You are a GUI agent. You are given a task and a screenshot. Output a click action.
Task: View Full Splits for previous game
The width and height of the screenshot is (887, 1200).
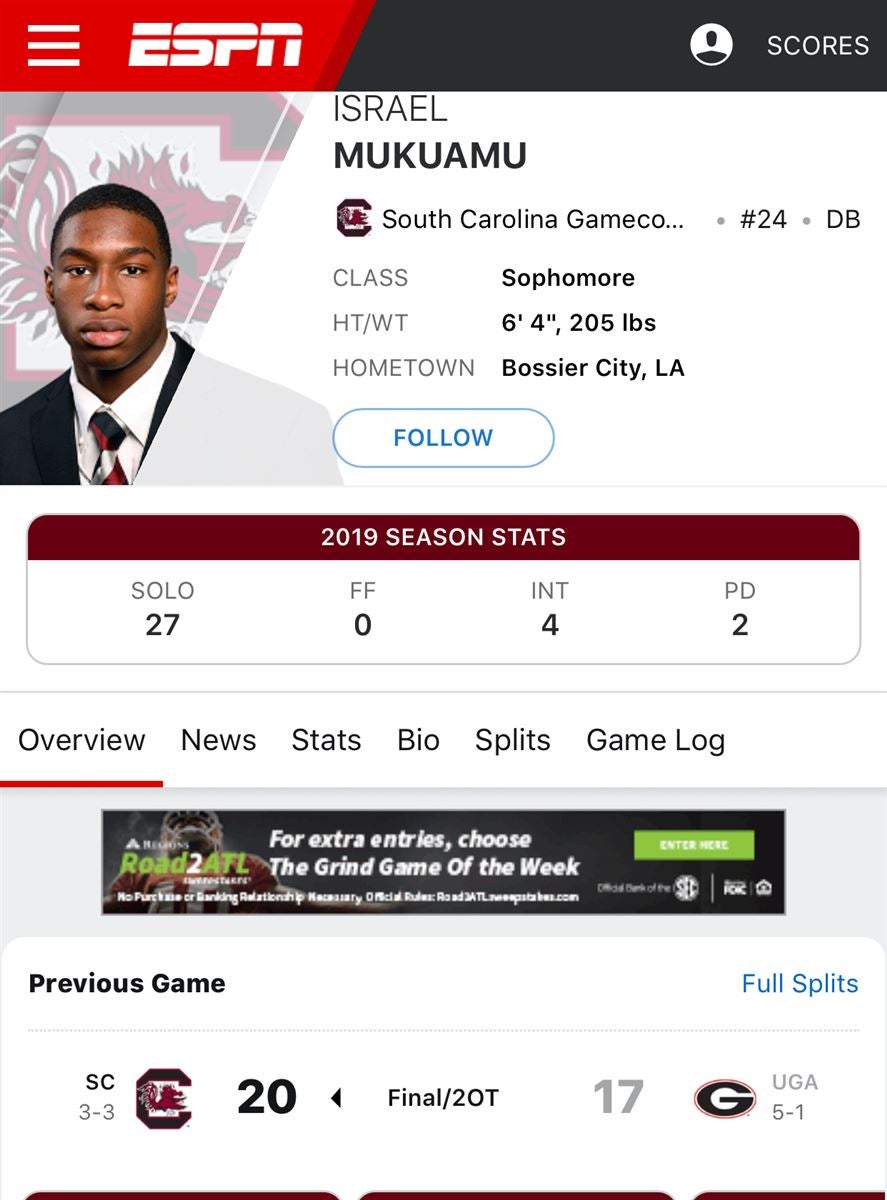pos(799,983)
